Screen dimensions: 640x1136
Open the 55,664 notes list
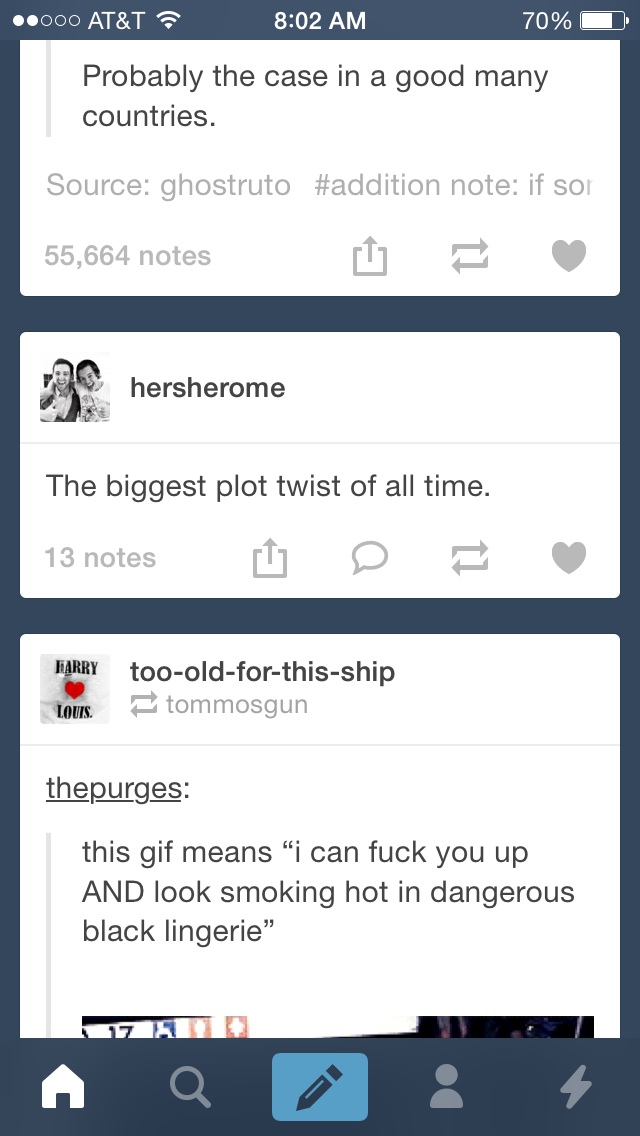click(128, 256)
